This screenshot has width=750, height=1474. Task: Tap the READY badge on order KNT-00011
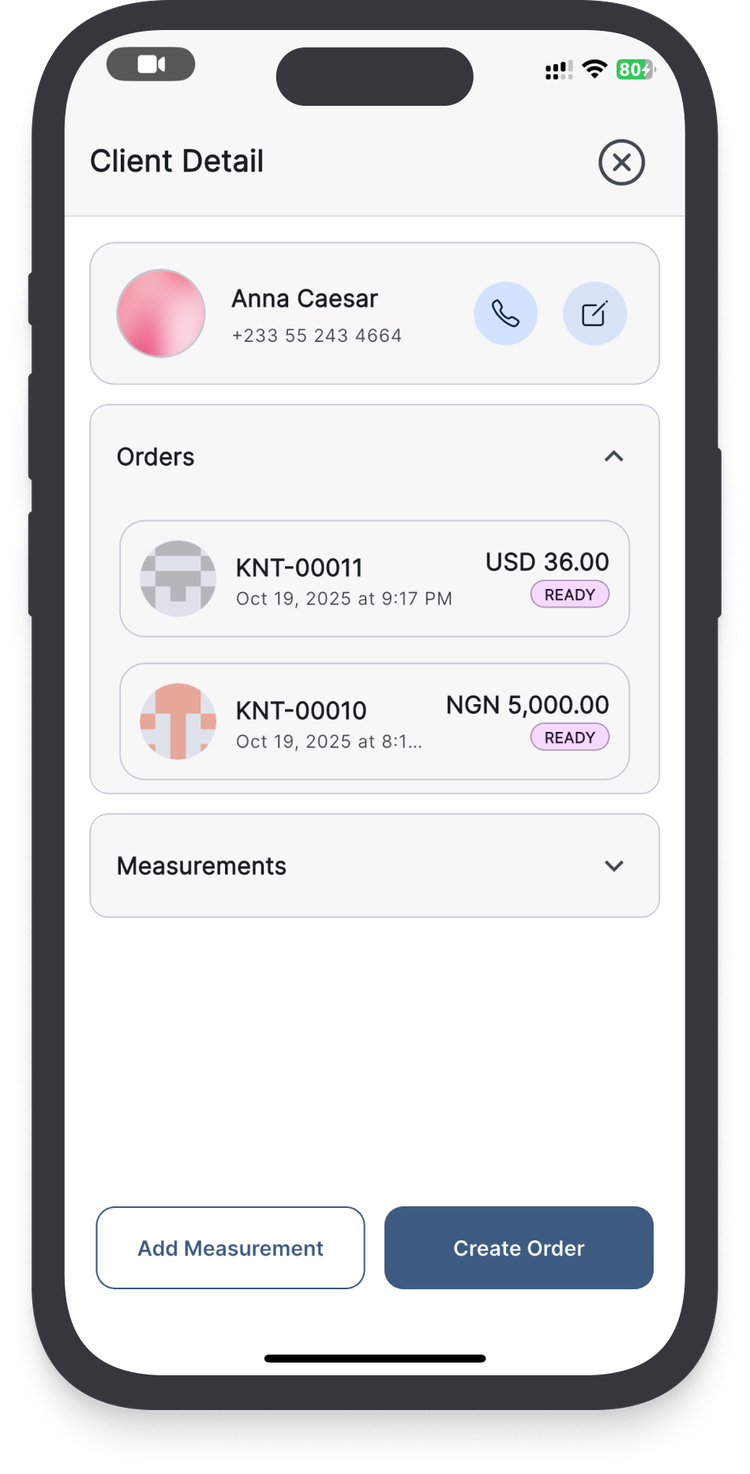click(570, 594)
